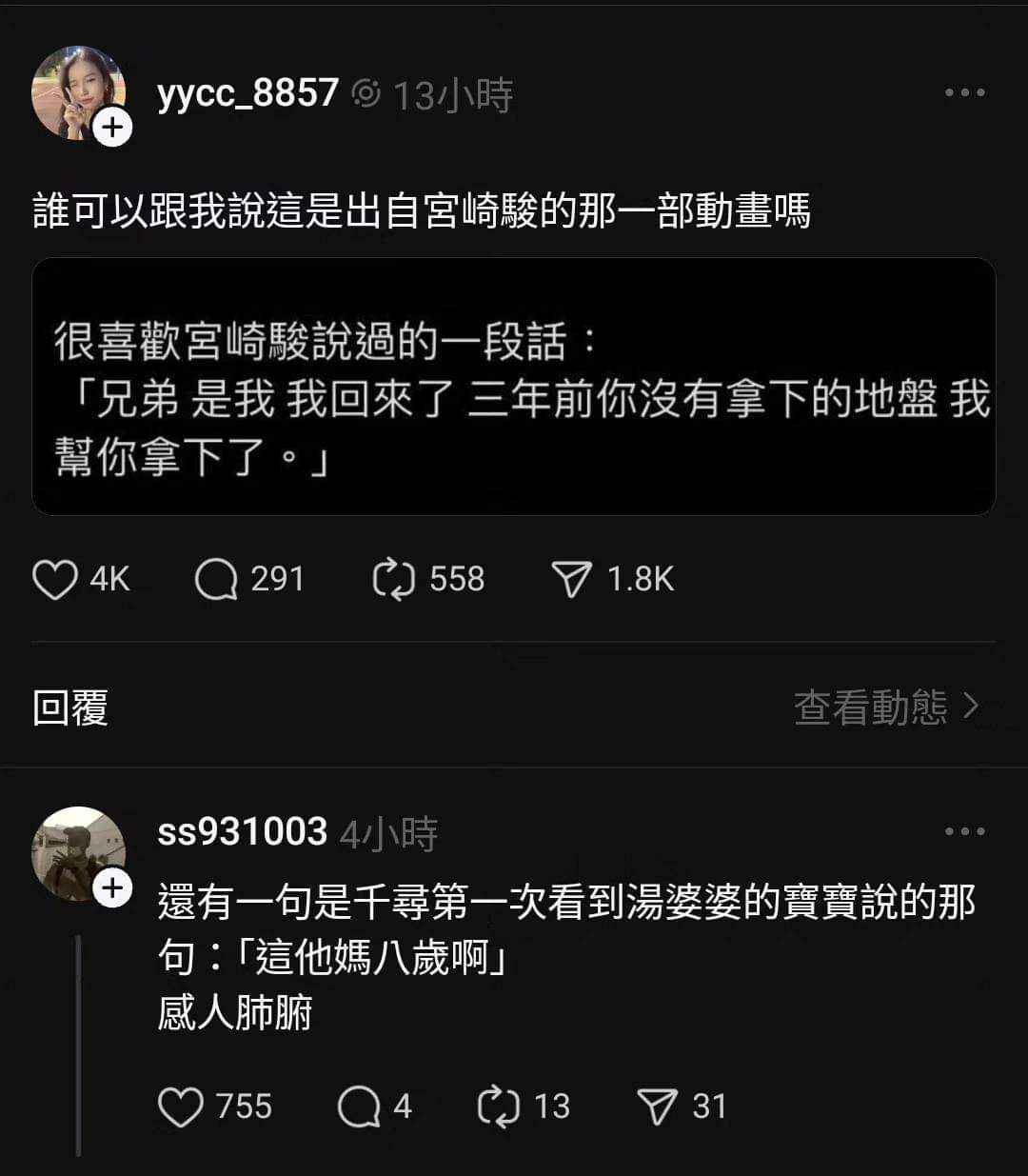Reply to ss931003's comment
The width and height of the screenshot is (1028, 1176).
(x=359, y=1106)
